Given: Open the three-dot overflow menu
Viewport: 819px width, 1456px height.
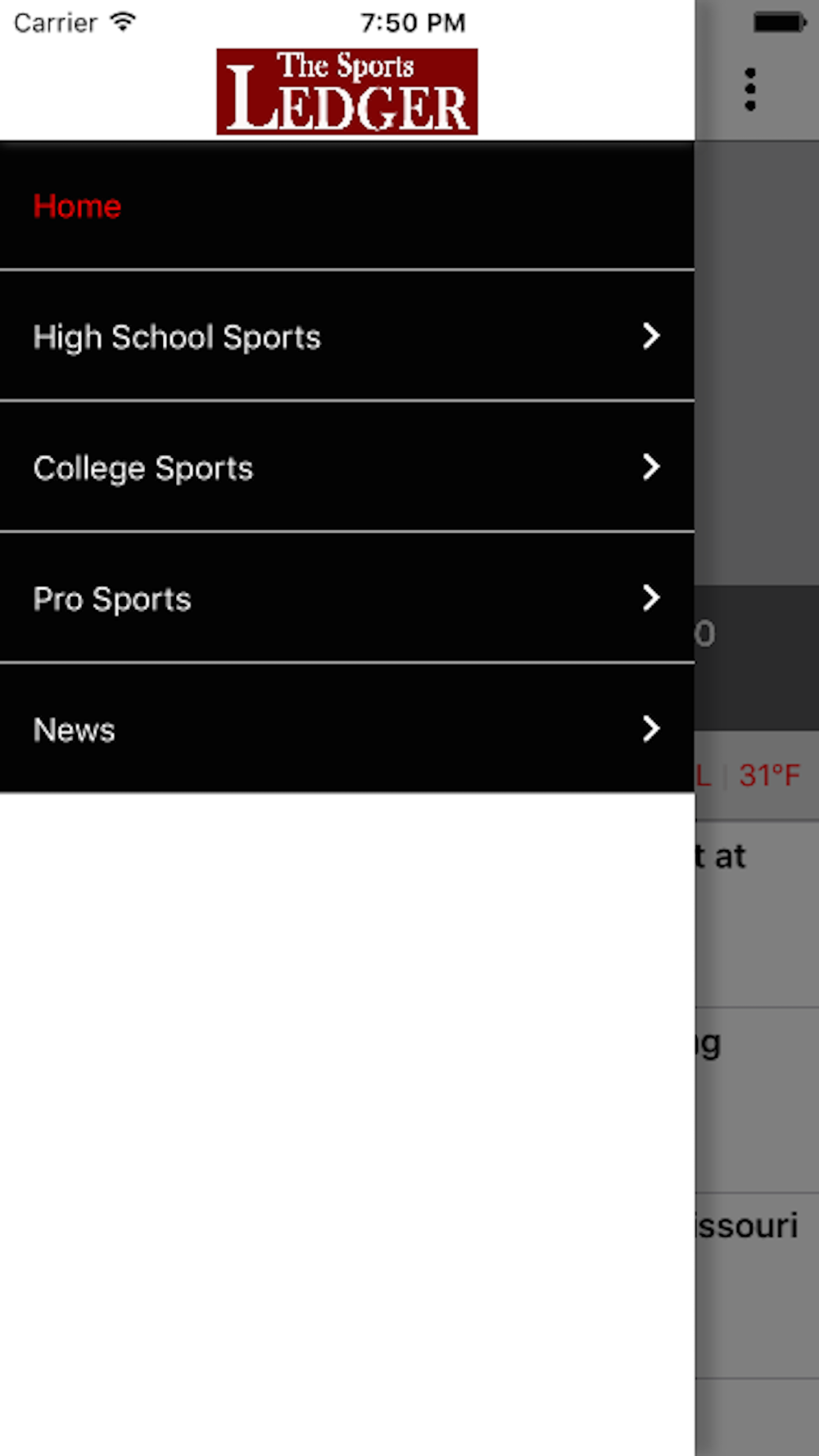Looking at the screenshot, I should pyautogui.click(x=750, y=89).
